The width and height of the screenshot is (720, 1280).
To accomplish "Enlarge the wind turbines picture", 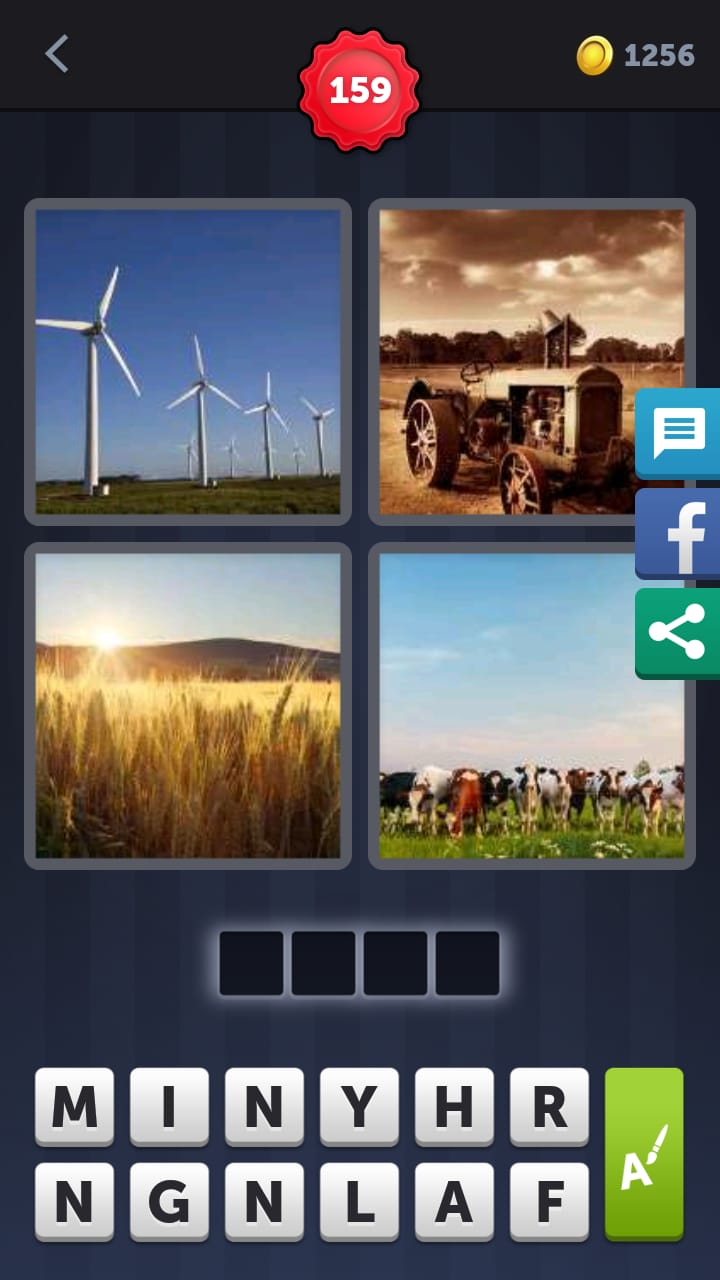I will pos(188,361).
